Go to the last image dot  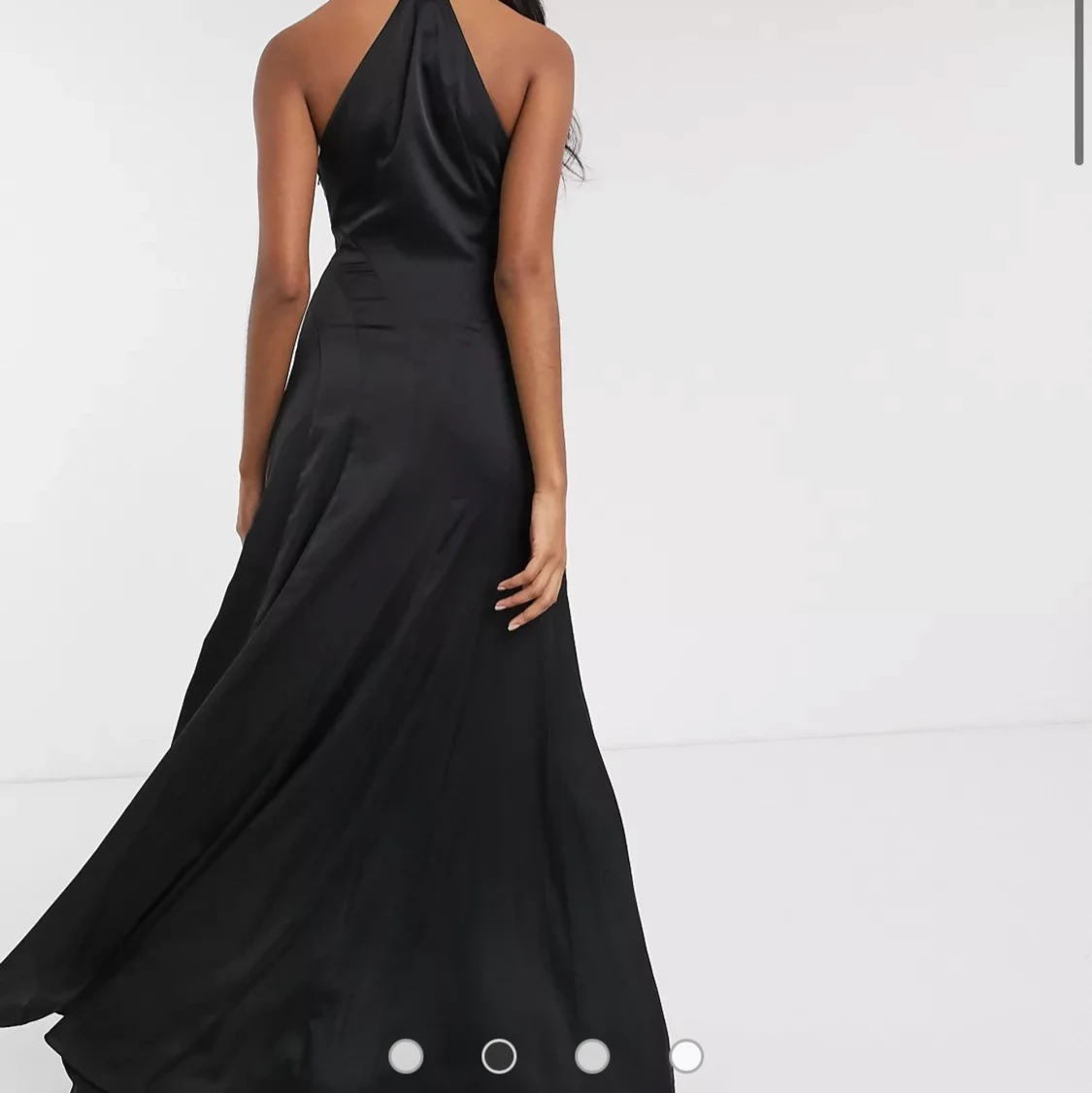(x=685, y=1055)
